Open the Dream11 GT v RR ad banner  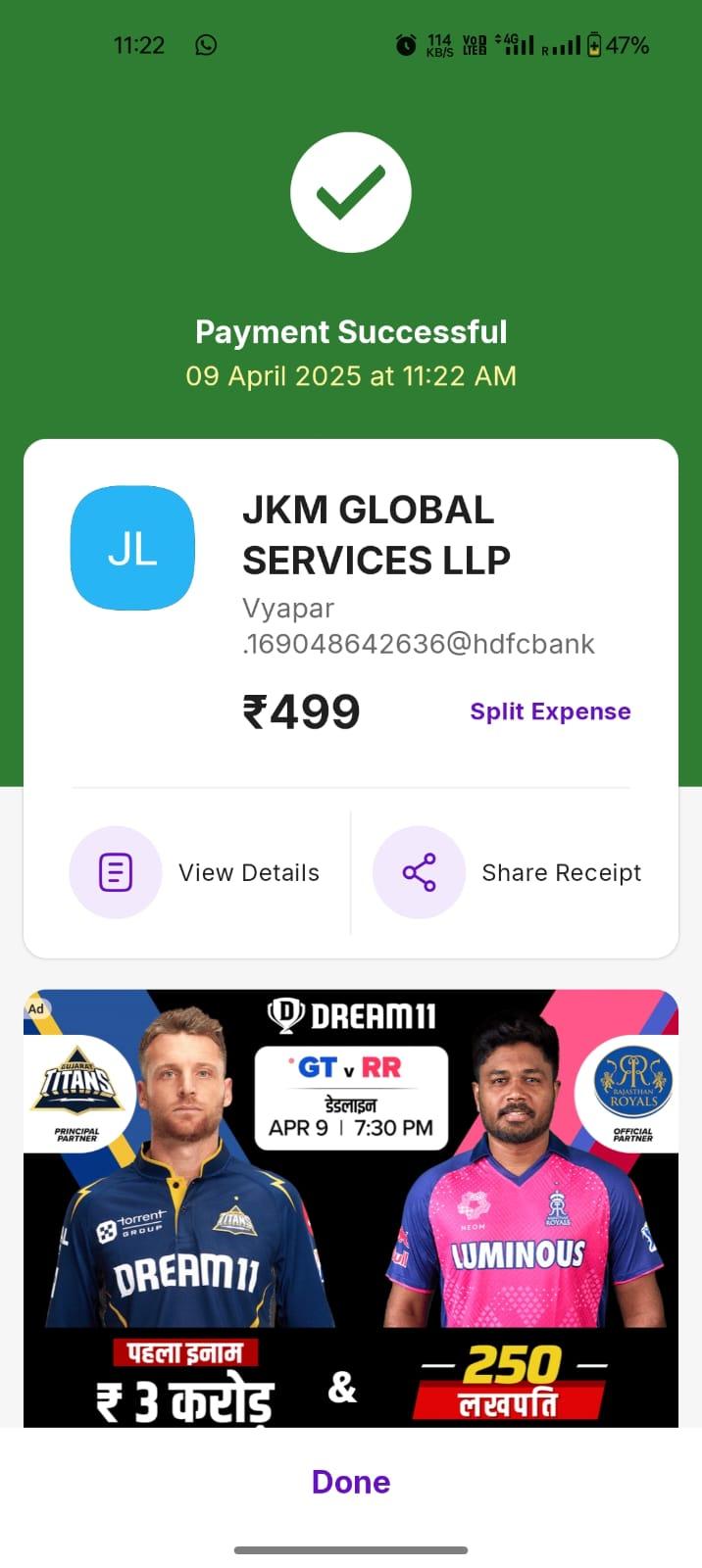tap(351, 1207)
